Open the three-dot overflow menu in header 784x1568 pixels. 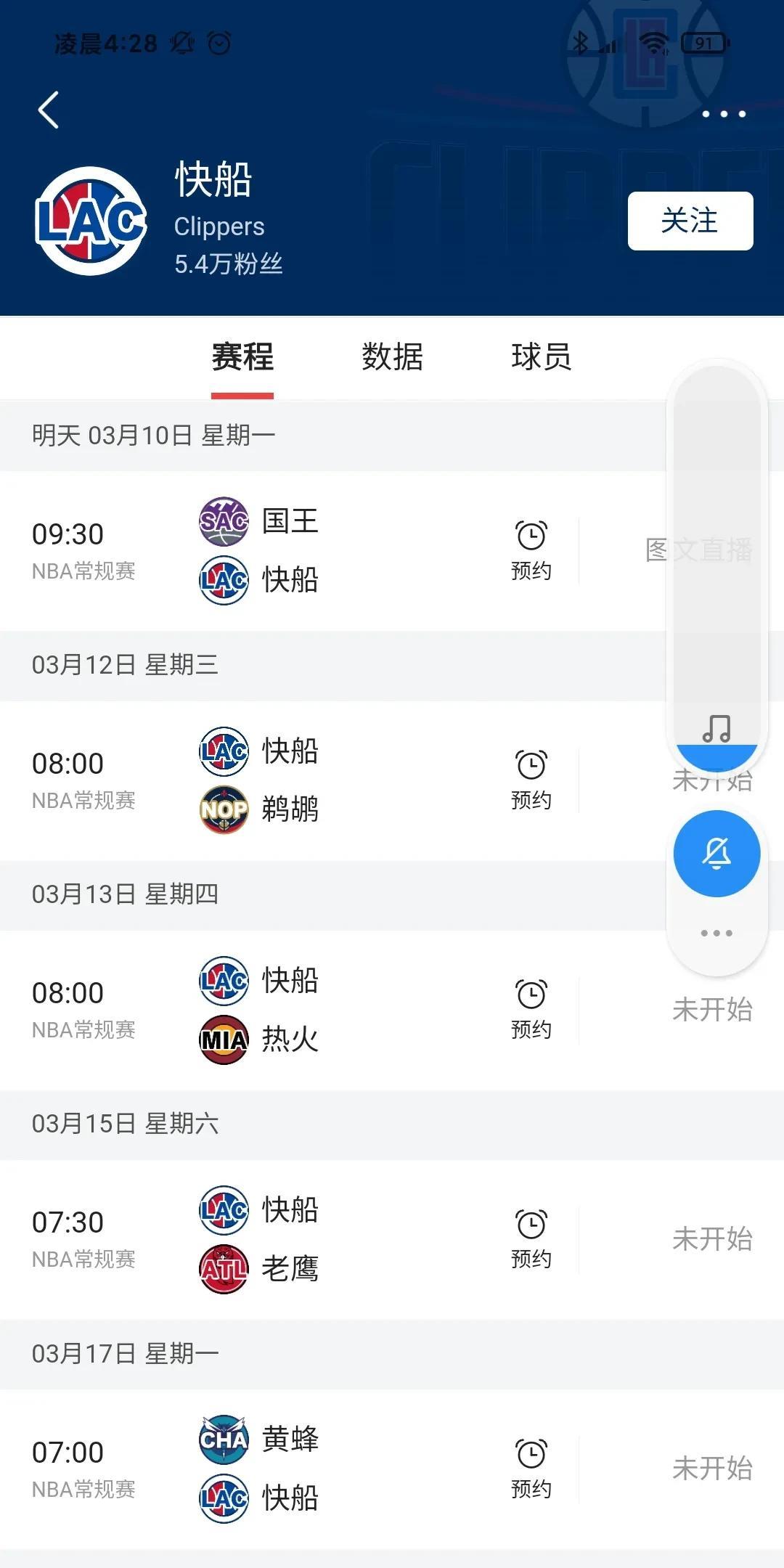point(724,114)
